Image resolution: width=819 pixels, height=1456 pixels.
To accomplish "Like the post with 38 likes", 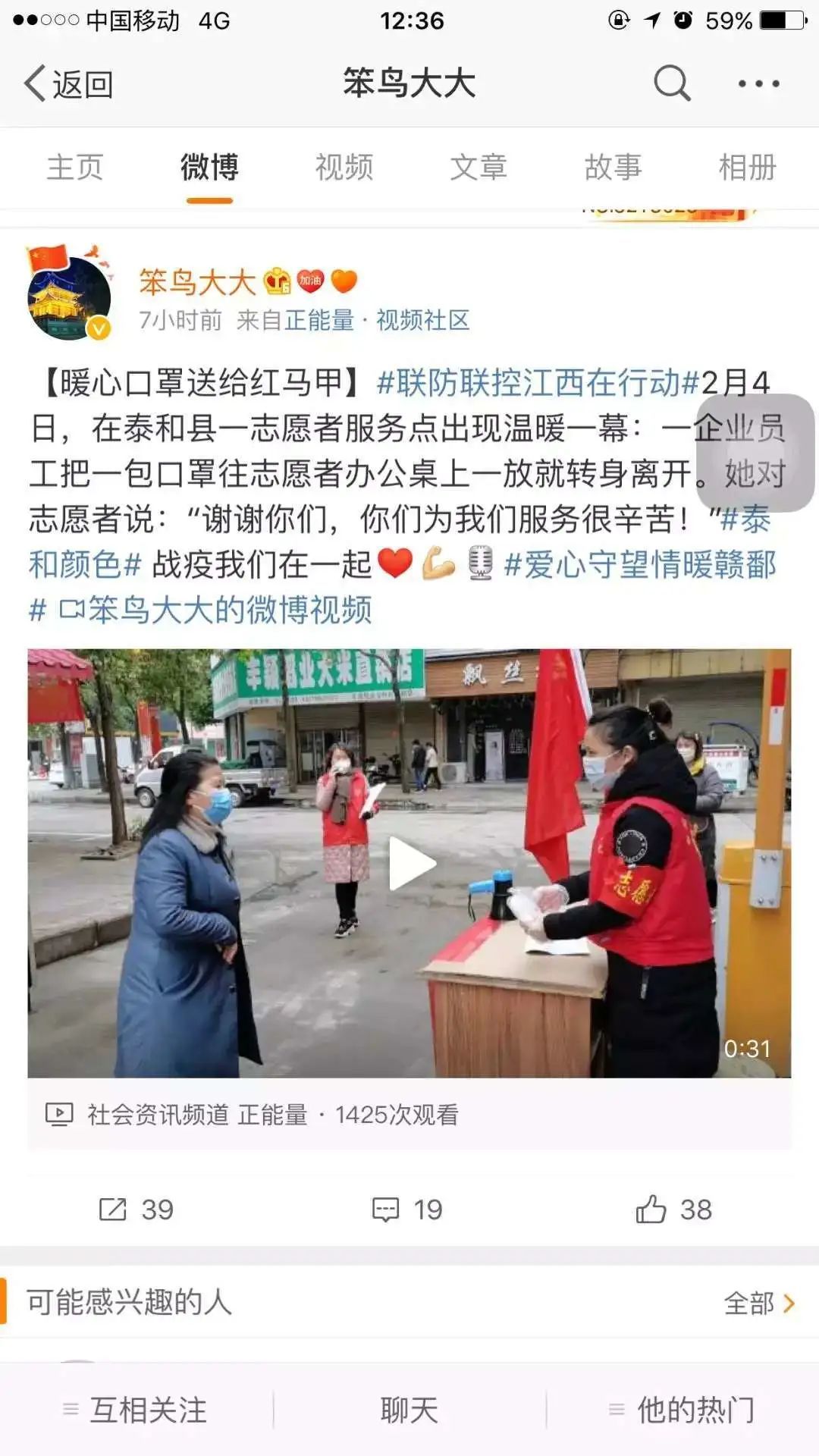I will click(673, 1209).
